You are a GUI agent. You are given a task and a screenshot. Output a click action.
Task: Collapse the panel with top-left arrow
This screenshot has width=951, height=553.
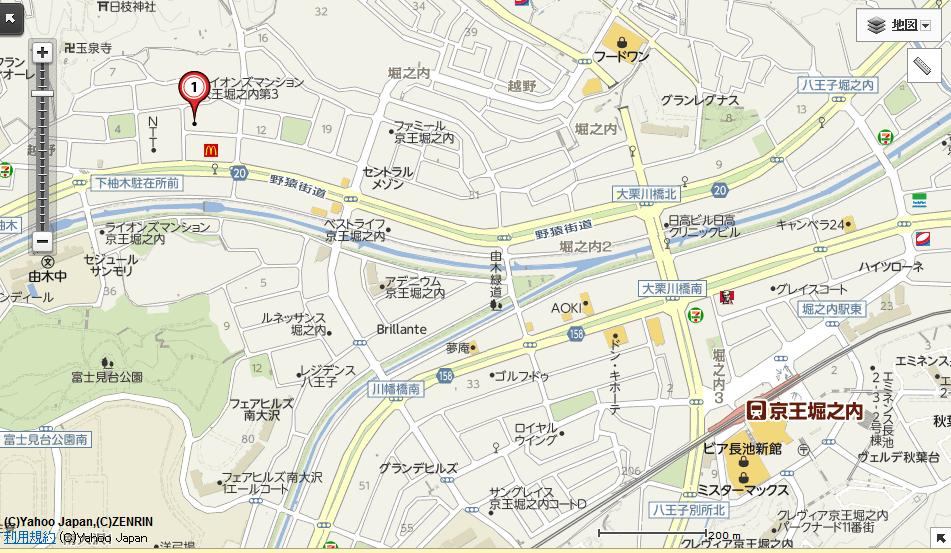(9, 17)
